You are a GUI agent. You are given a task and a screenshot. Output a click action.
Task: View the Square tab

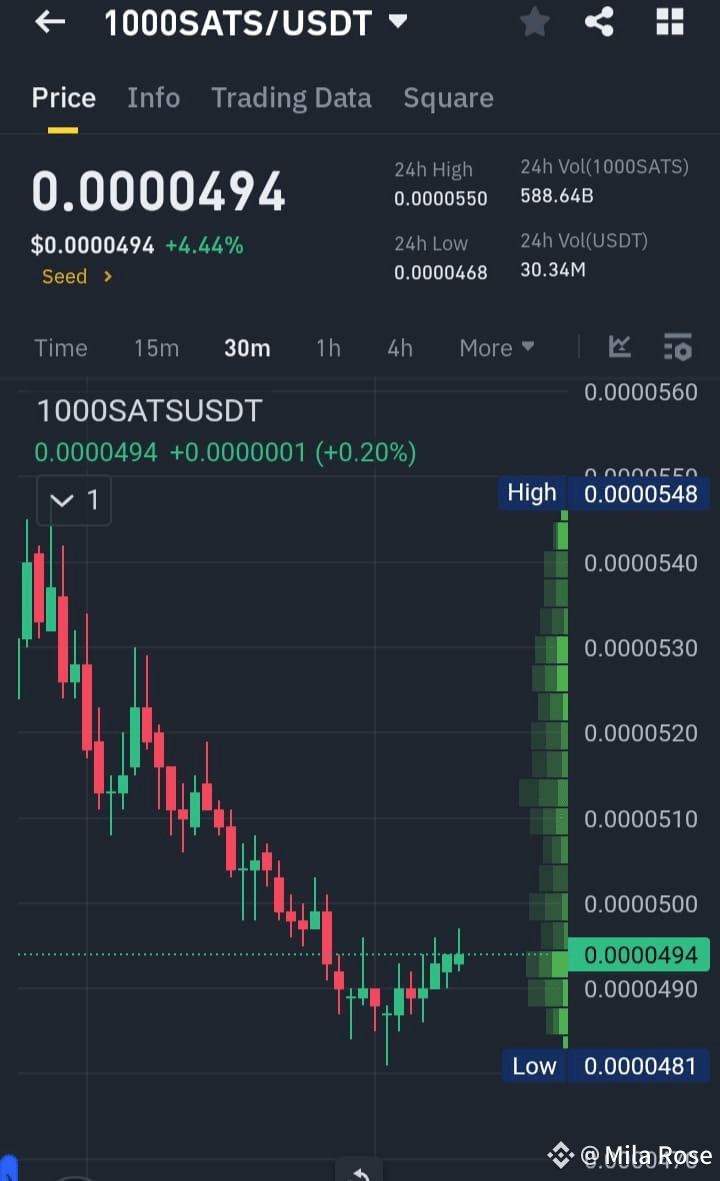click(448, 97)
